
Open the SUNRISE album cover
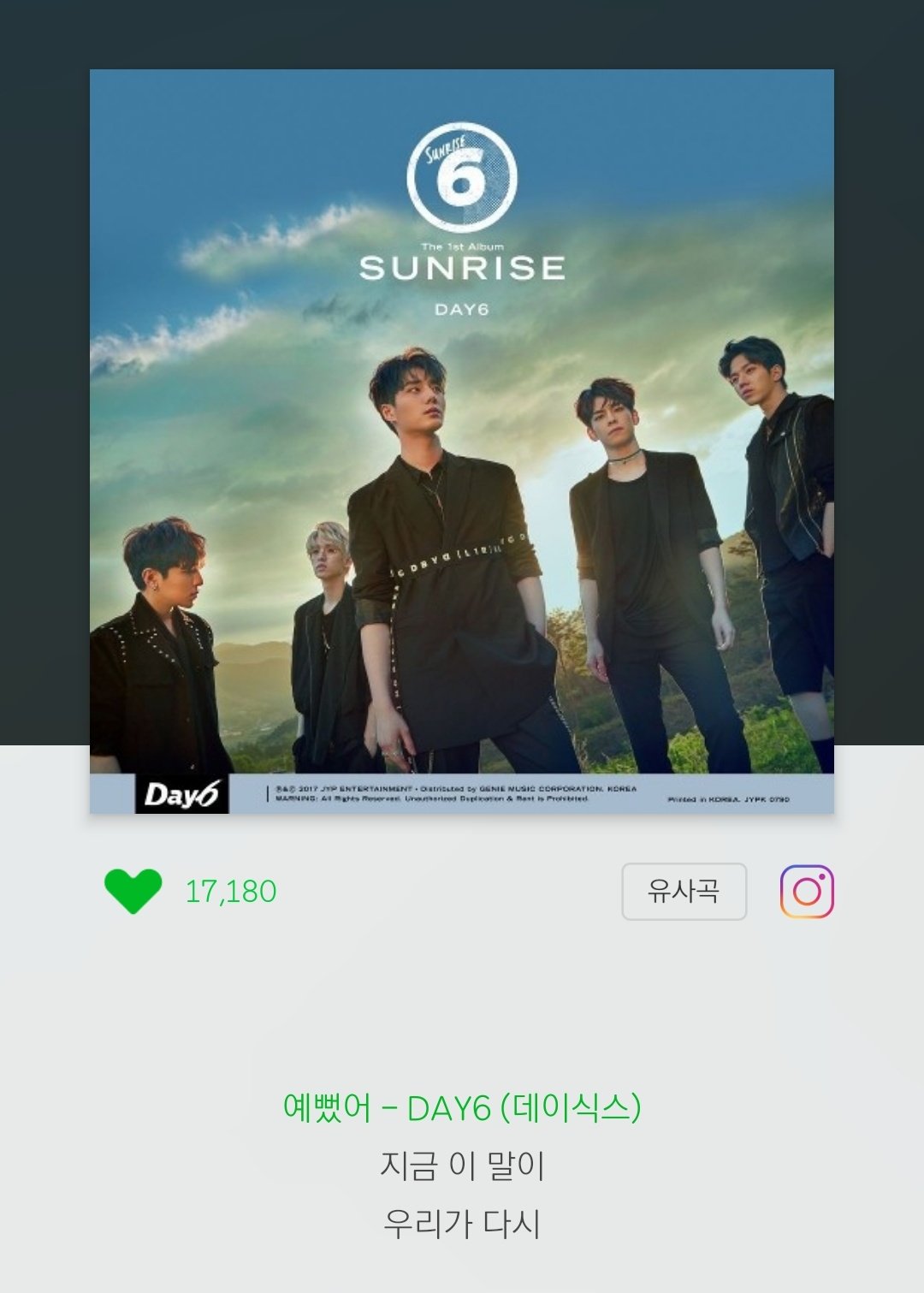pyautogui.click(x=462, y=441)
